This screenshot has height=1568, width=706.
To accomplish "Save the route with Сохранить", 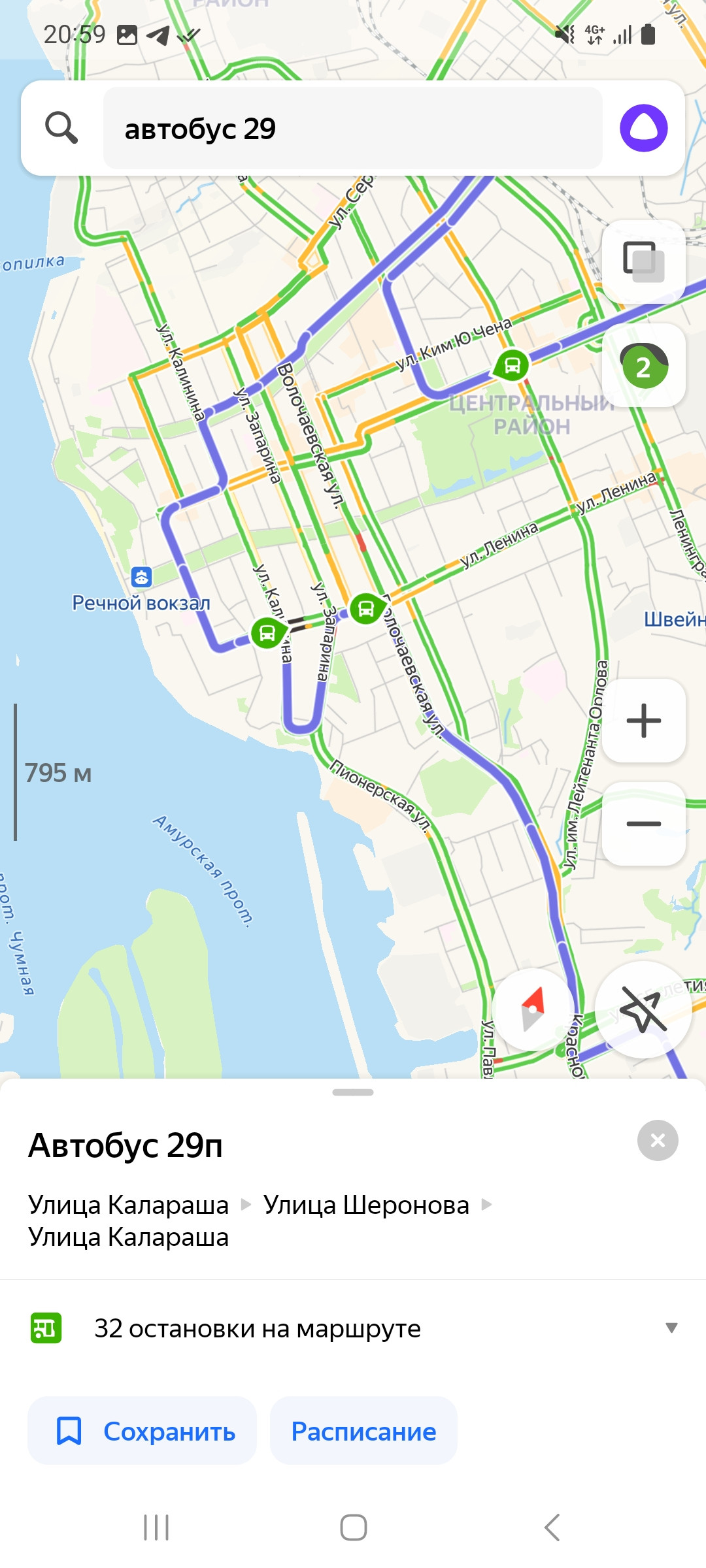I will pyautogui.click(x=142, y=1431).
